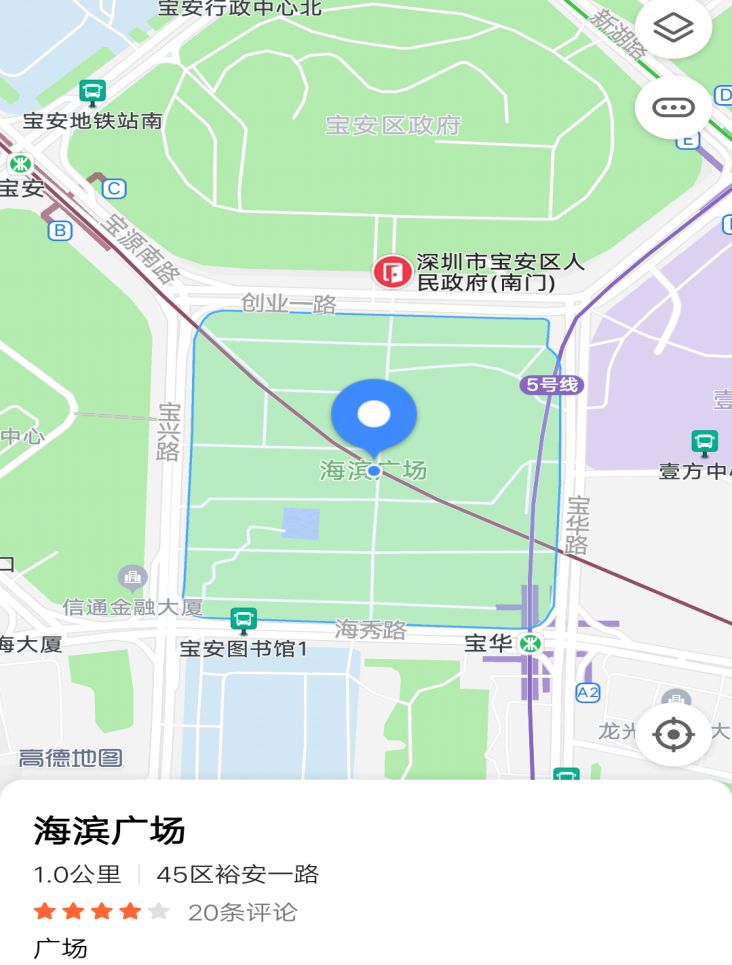732x965 pixels.
Task: Click the address 45区裕安一路
Action: tap(240, 873)
